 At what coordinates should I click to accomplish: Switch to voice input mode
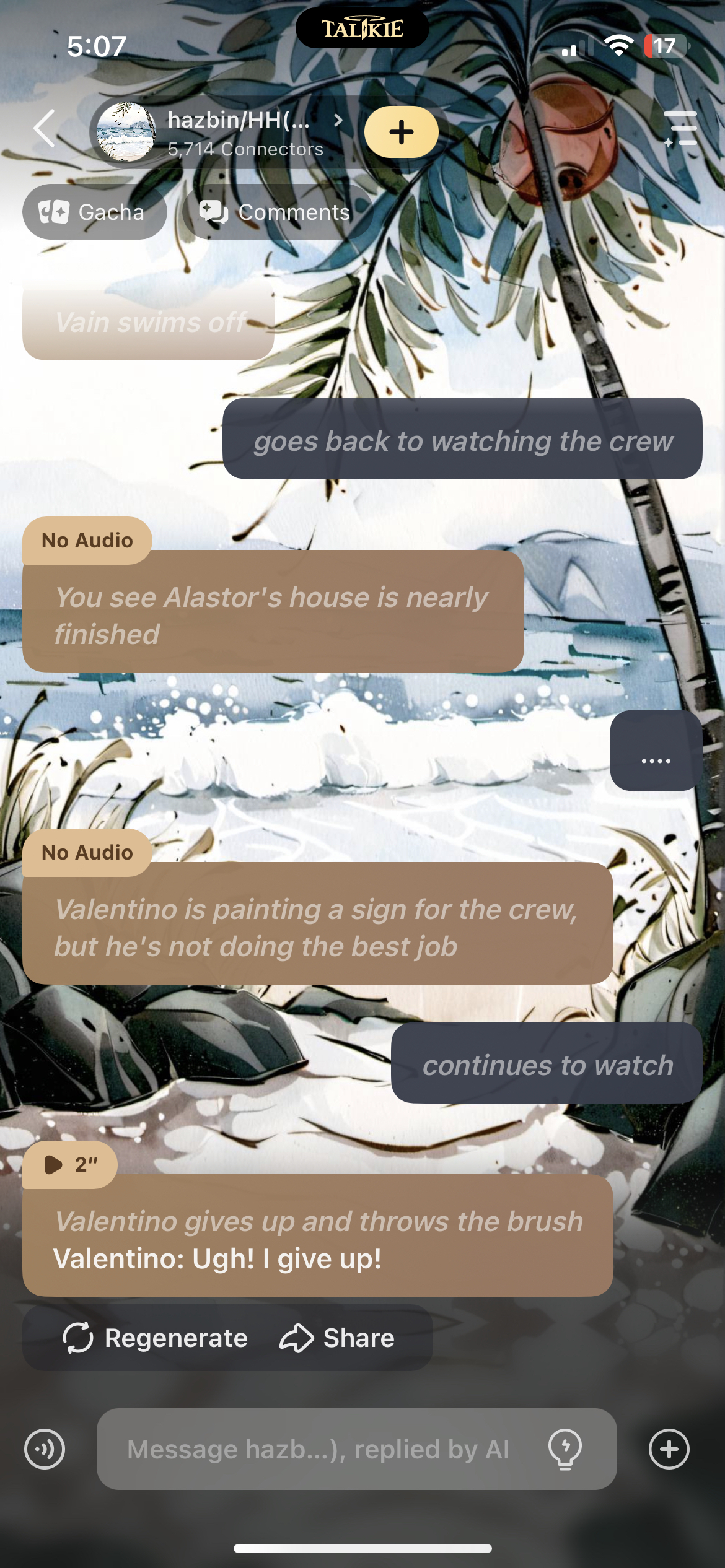point(45,1449)
